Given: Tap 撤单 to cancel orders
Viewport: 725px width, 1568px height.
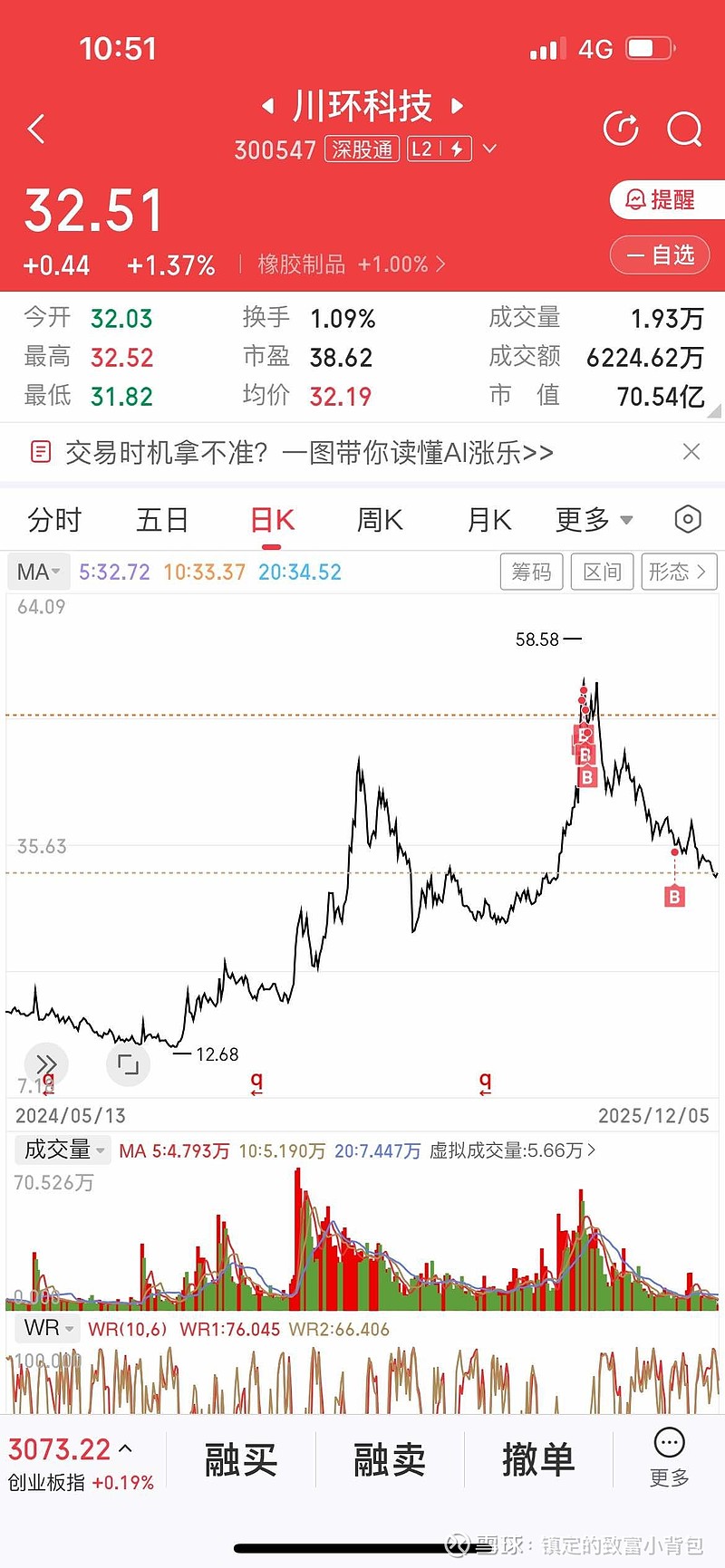Looking at the screenshot, I should (x=538, y=1460).
